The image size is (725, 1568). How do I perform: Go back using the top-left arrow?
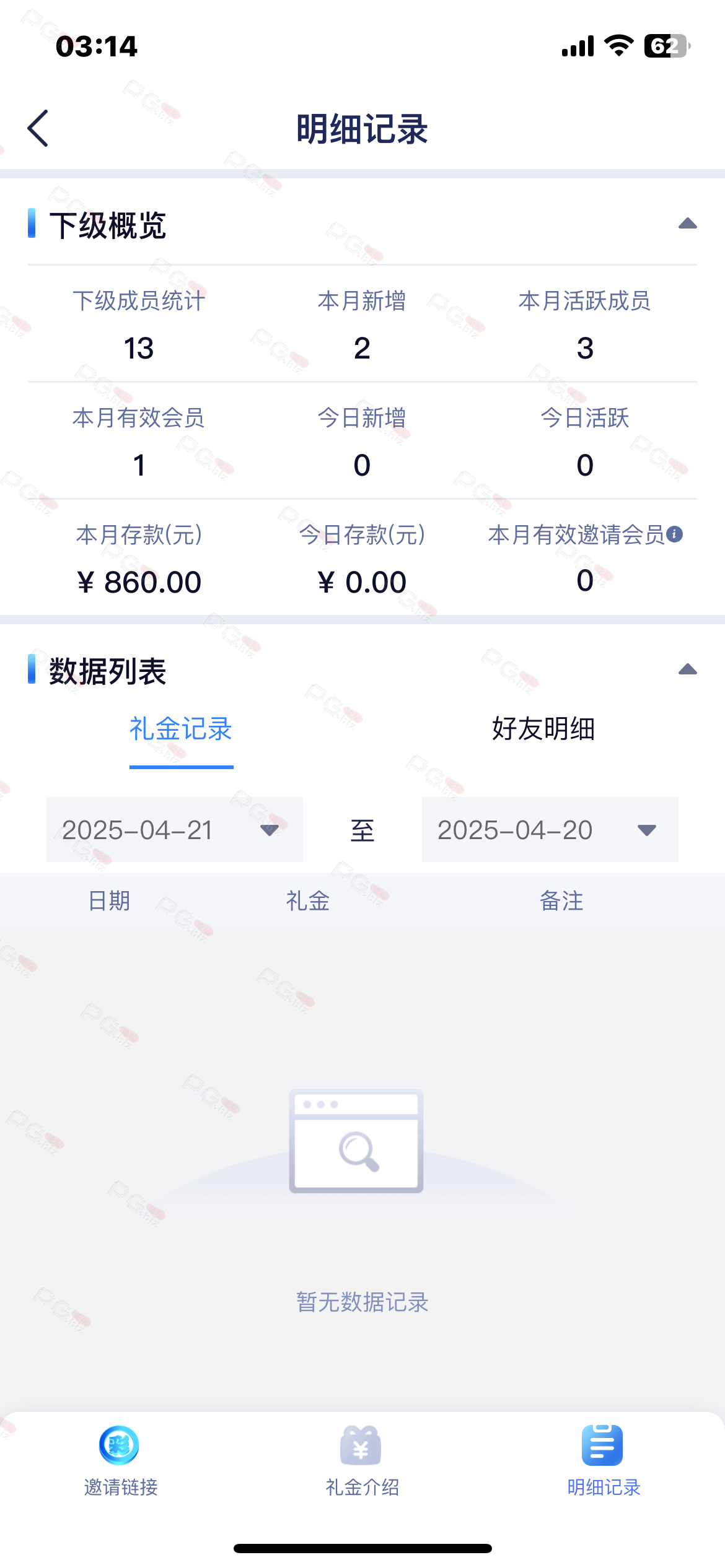point(38,128)
